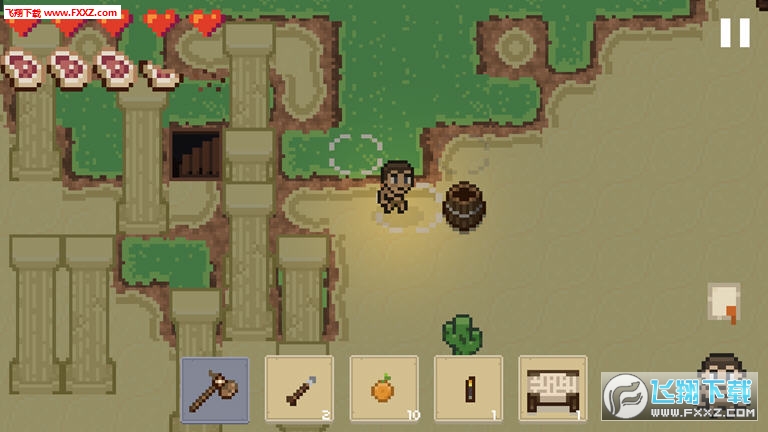This screenshot has height=432, width=768.
Task: Select the axe in the hotbar
Action: pyautogui.click(x=215, y=388)
